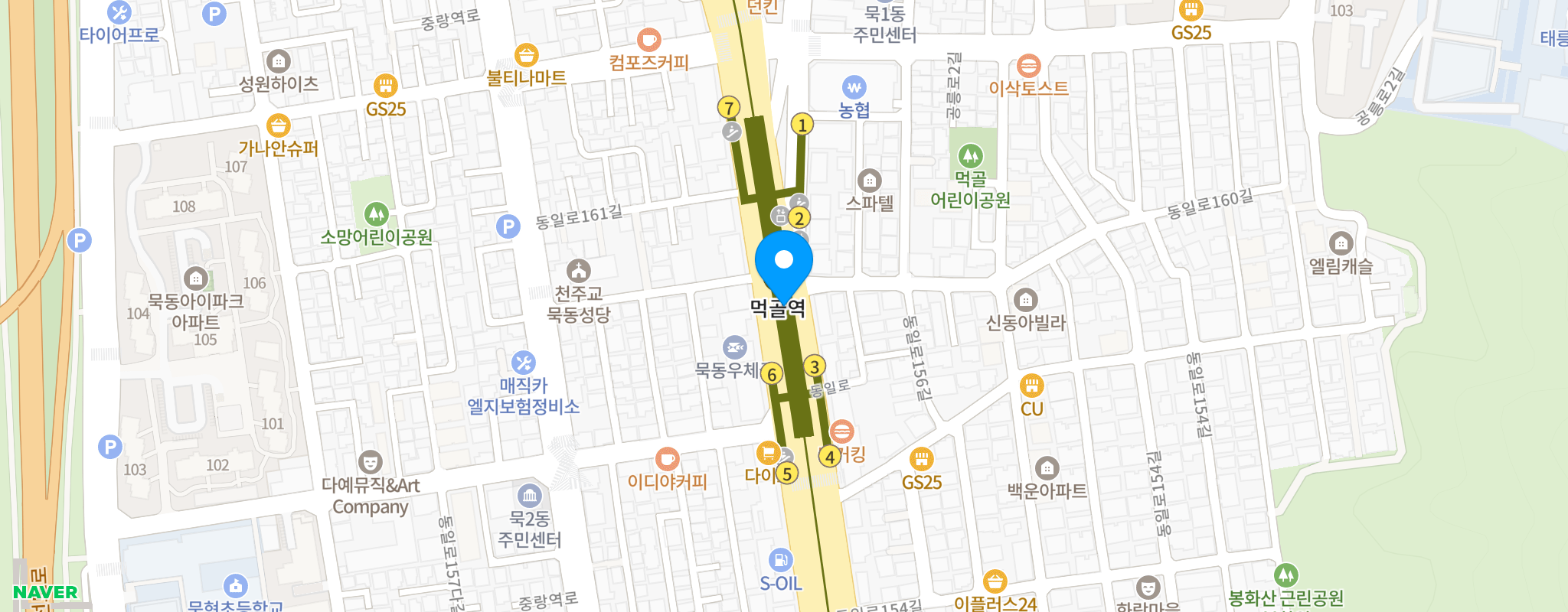Select the 매직카 엘지보험정비소 repair marker
This screenshot has height=612, width=1568.
coord(523,363)
